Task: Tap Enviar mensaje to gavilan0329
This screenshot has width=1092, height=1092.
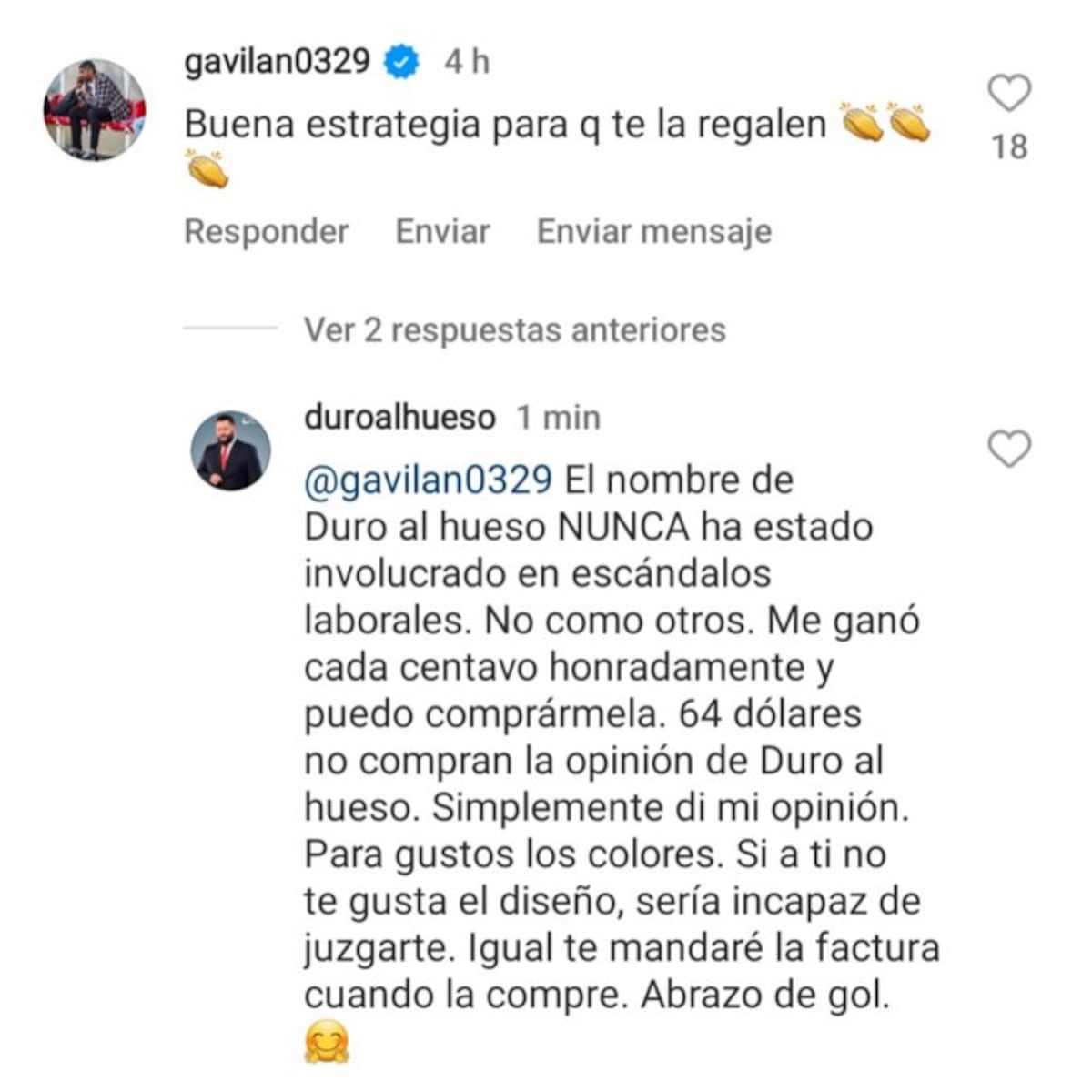Action: (x=653, y=231)
